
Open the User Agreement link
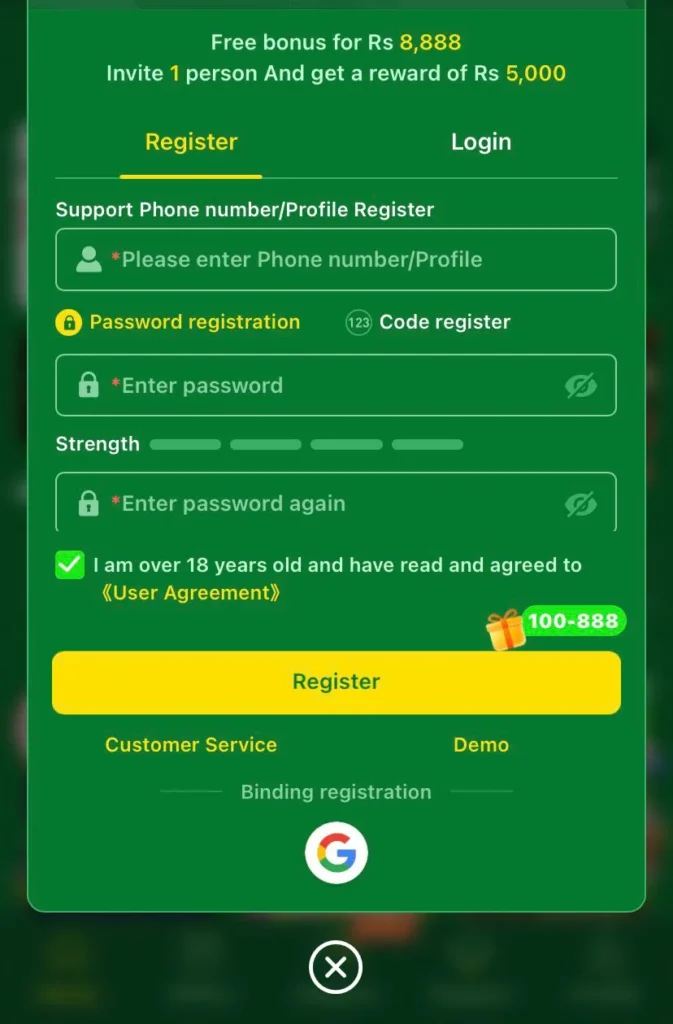click(190, 593)
